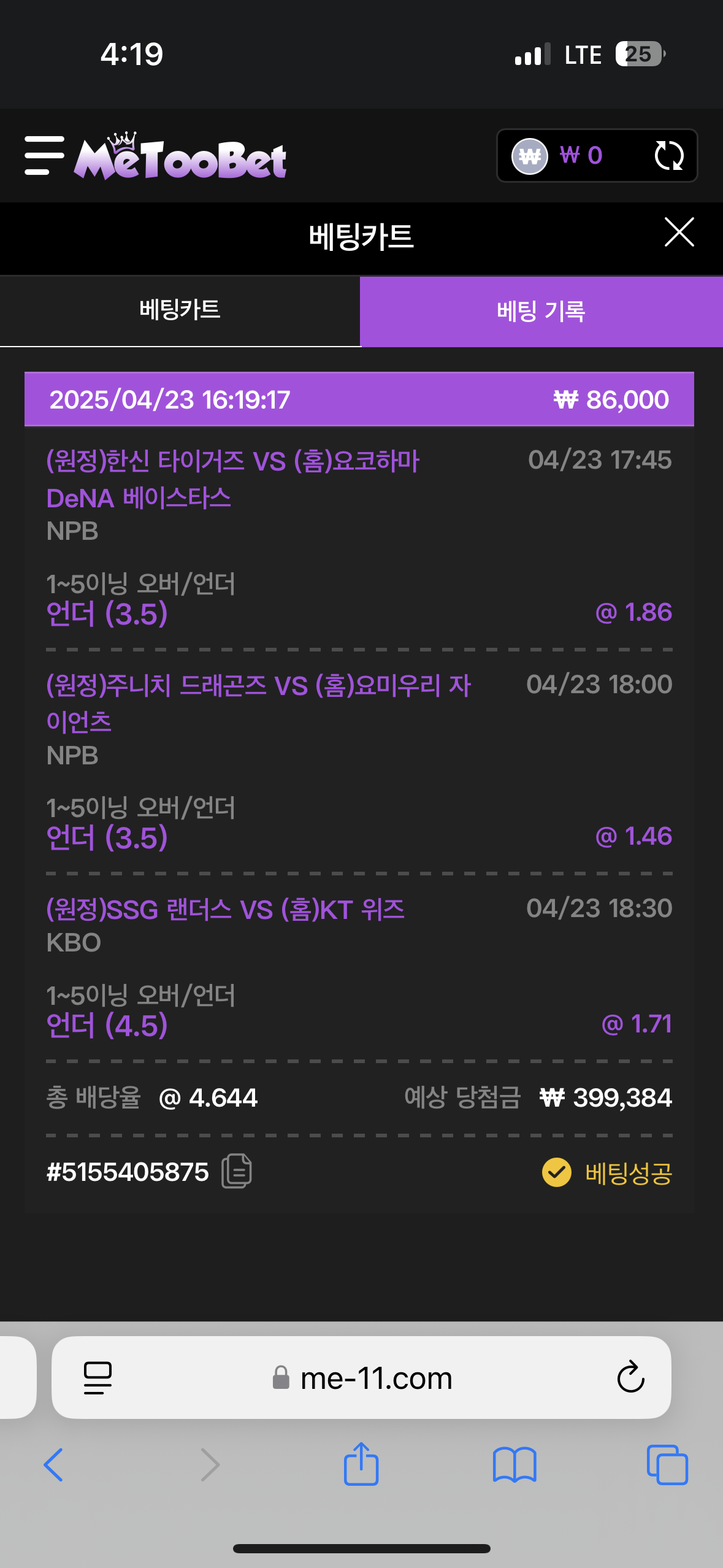This screenshot has height=1568, width=723.
Task: Go back in Safari
Action: click(53, 1465)
